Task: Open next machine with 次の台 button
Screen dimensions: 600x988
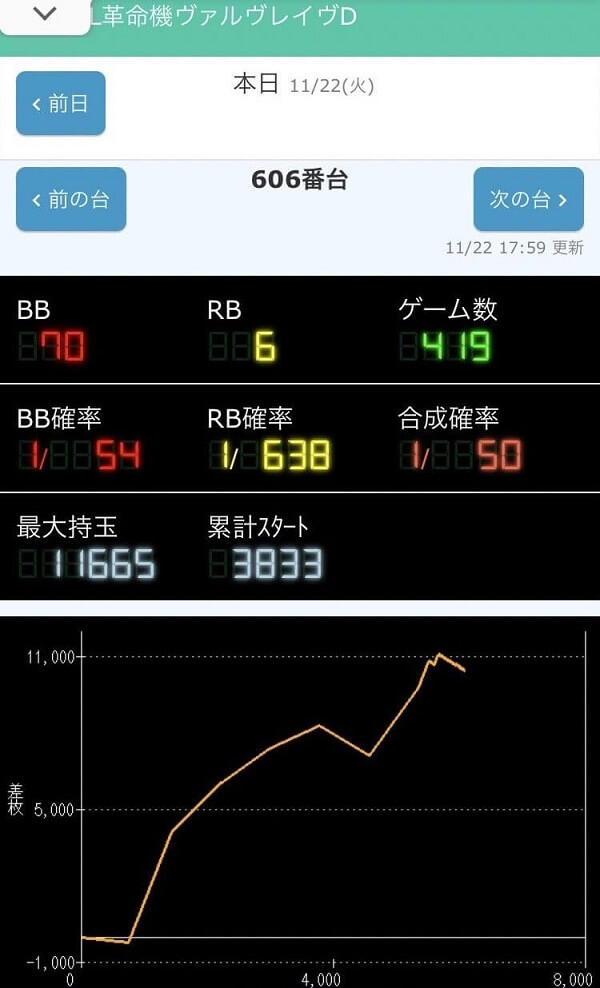Action: 528,199
